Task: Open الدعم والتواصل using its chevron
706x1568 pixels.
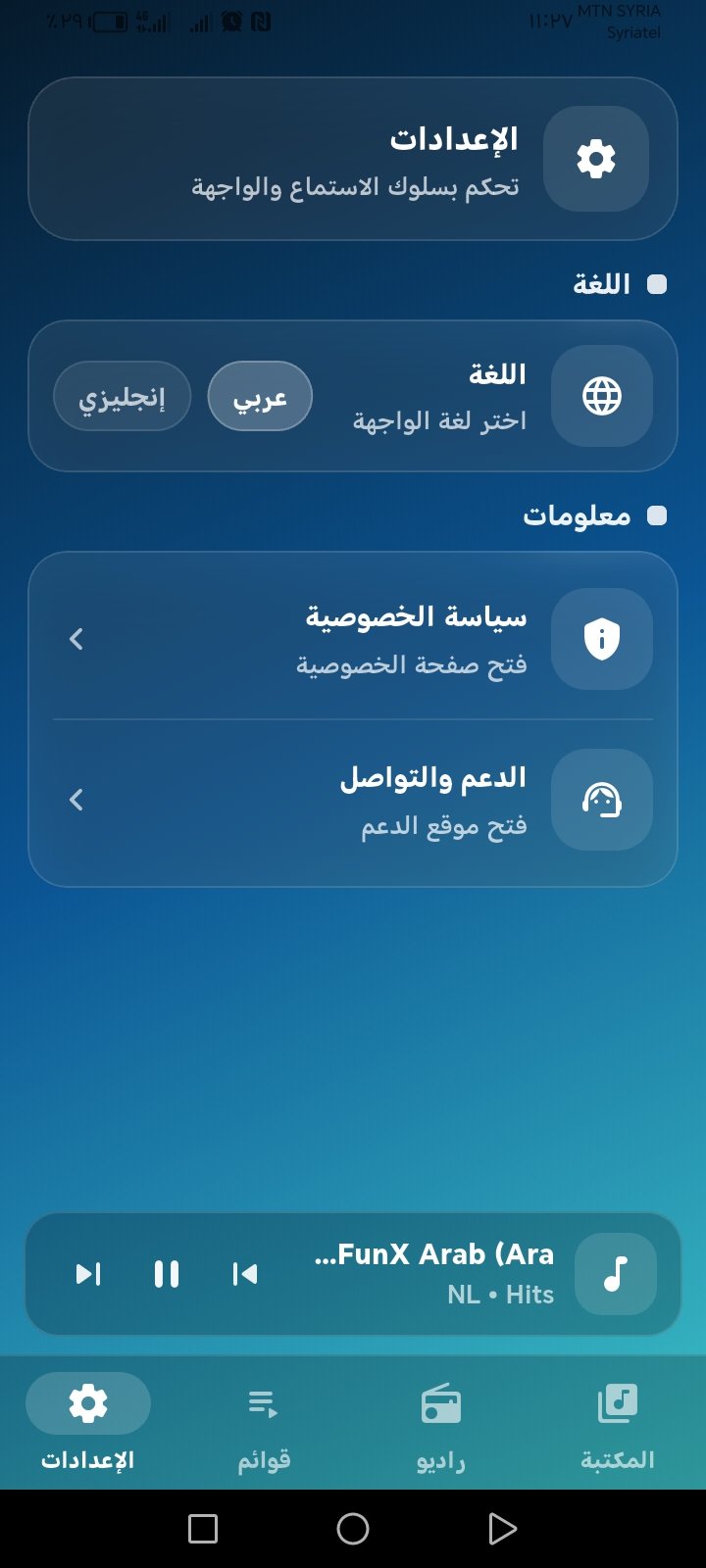Action: (x=76, y=800)
